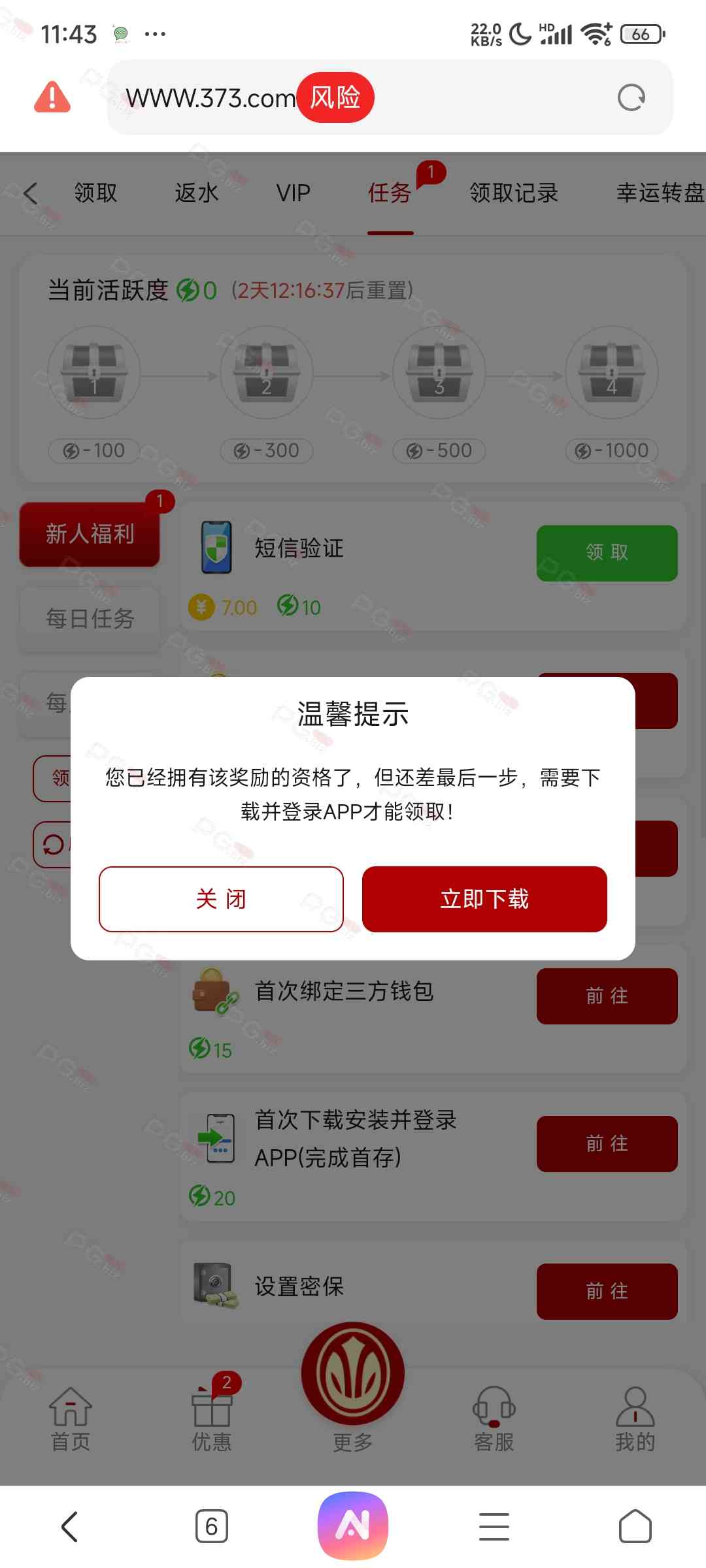The height and width of the screenshot is (1568, 706).
Task: Go back using the browser's back arrow
Action: [69, 1527]
